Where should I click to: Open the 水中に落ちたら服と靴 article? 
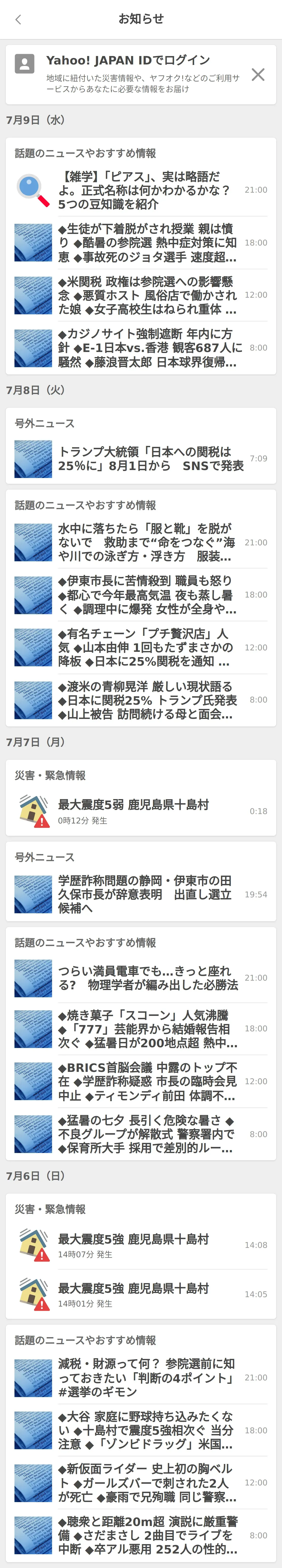(x=146, y=542)
